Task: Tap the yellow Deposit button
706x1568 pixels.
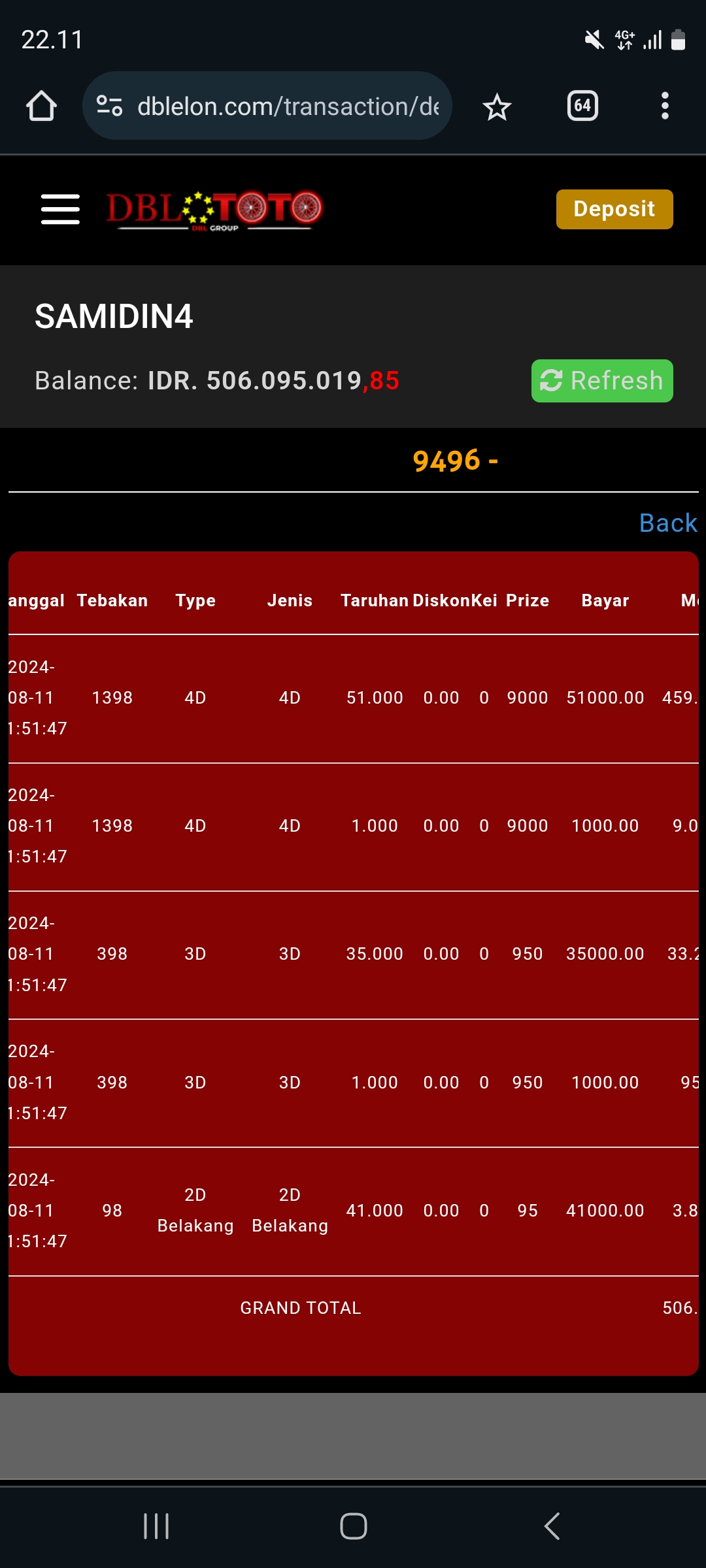Action: coord(614,209)
